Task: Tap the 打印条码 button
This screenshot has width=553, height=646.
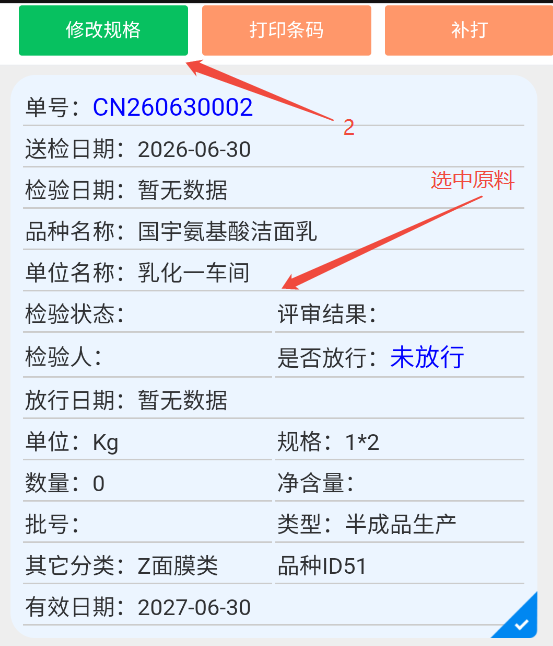Action: [x=286, y=30]
